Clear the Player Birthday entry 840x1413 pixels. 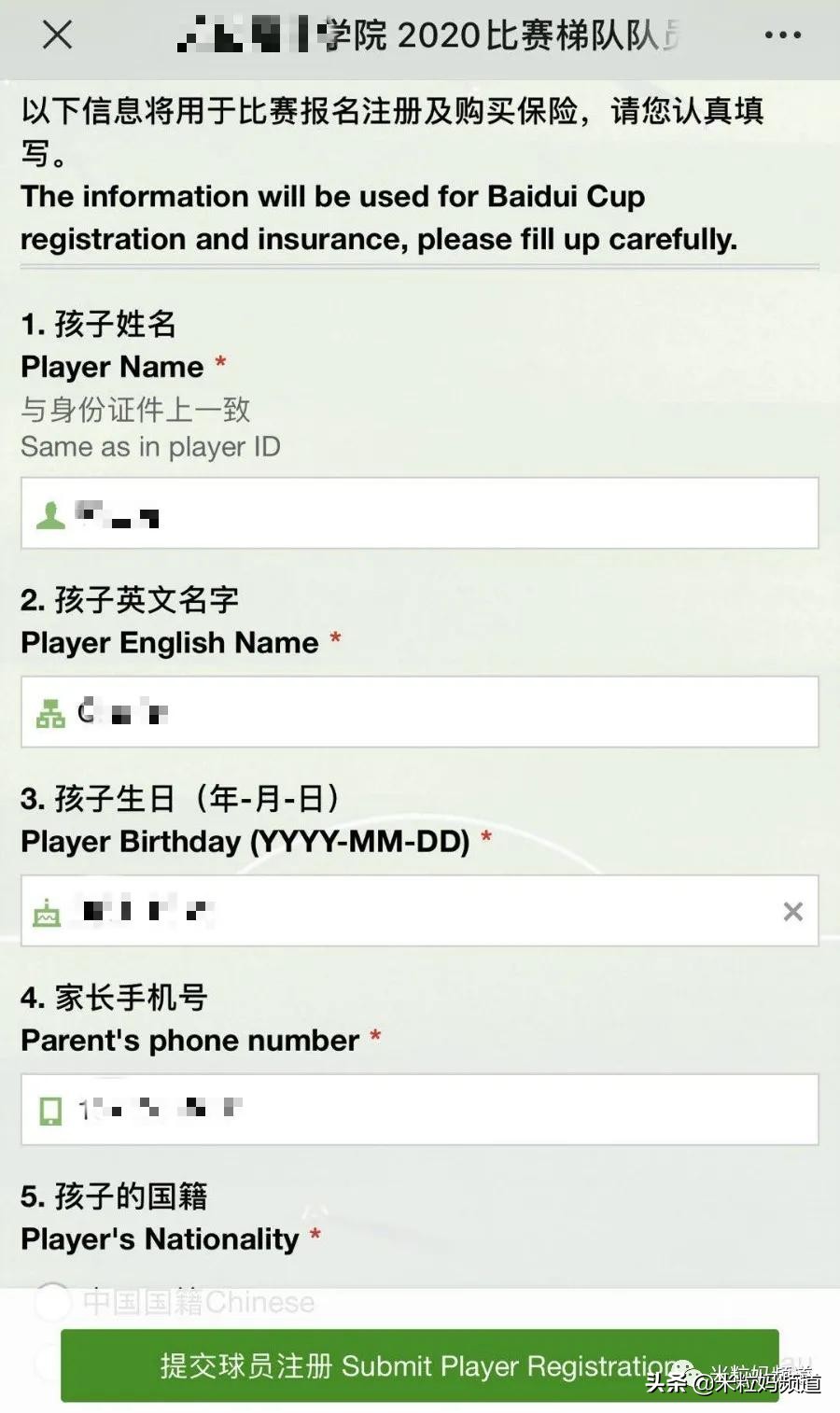pos(792,912)
